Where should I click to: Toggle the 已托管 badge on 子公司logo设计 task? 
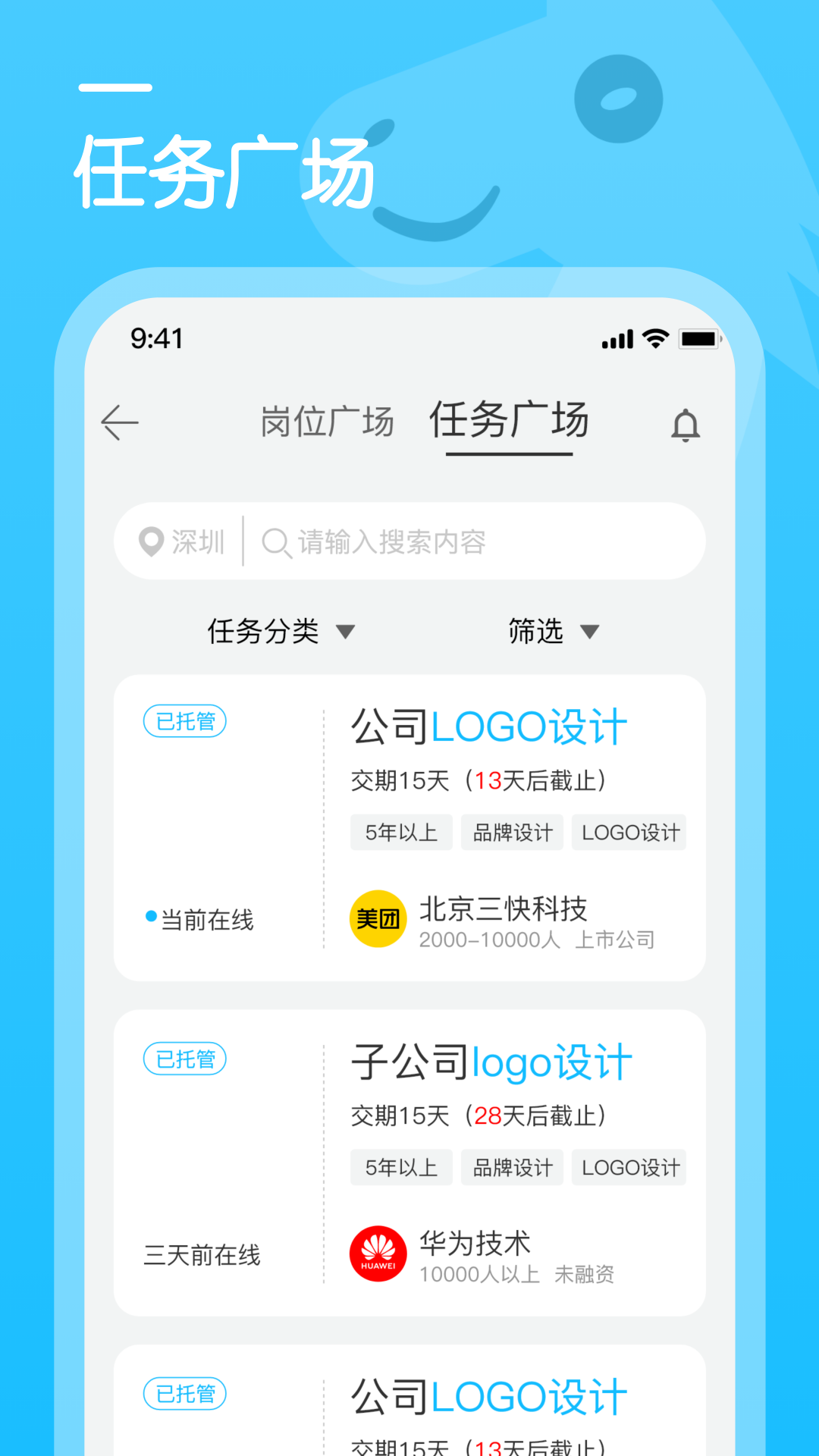click(x=184, y=1058)
